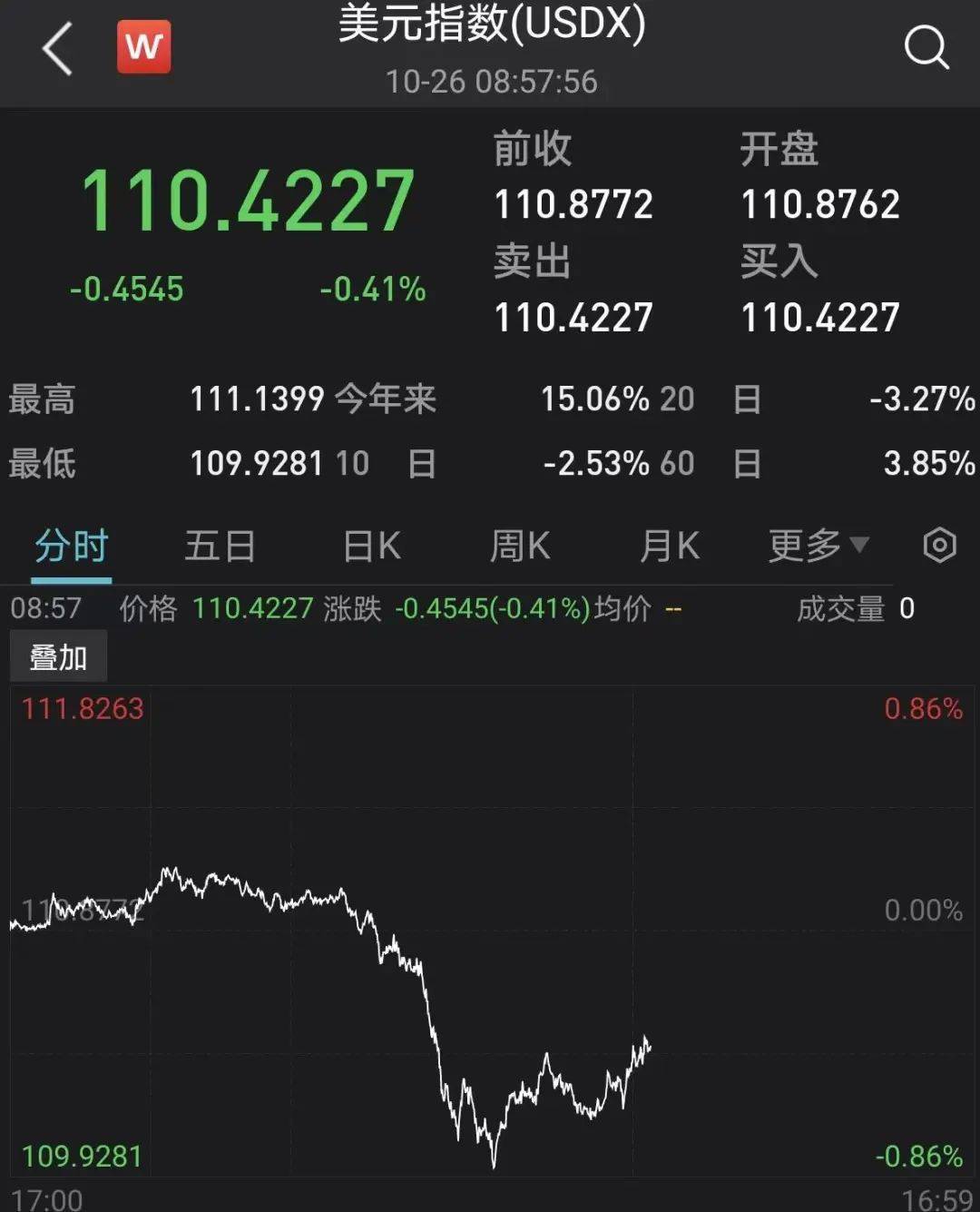Click the timestamp 10-26 08:57:56
Image resolution: width=980 pixels, height=1212 pixels.
(x=490, y=81)
